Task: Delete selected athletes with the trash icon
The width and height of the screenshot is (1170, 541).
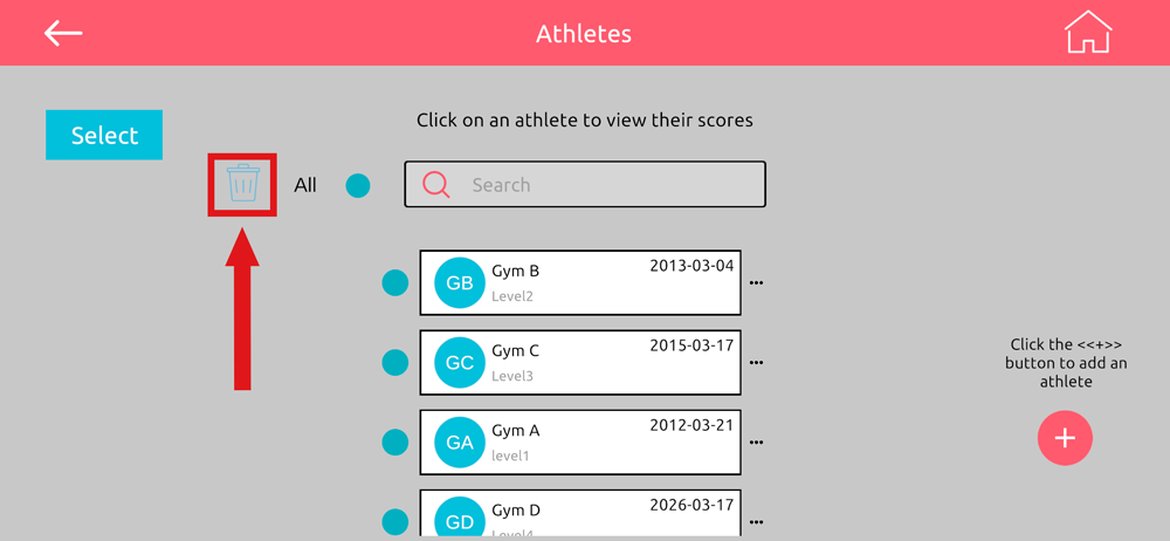Action: pyautogui.click(x=242, y=184)
